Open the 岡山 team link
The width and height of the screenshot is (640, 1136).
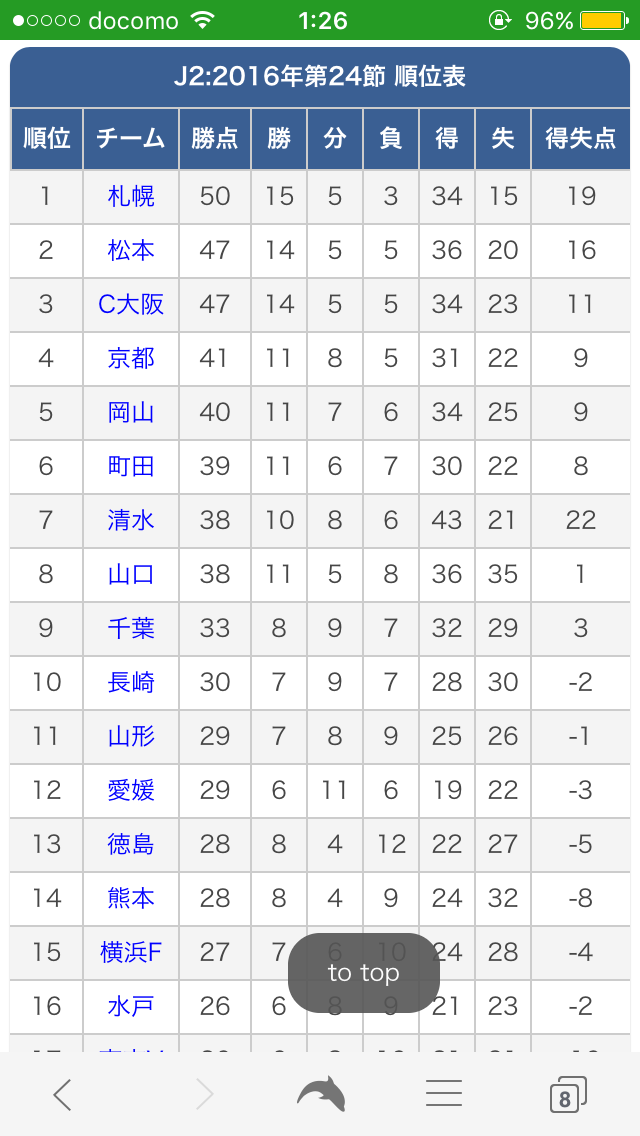131,412
